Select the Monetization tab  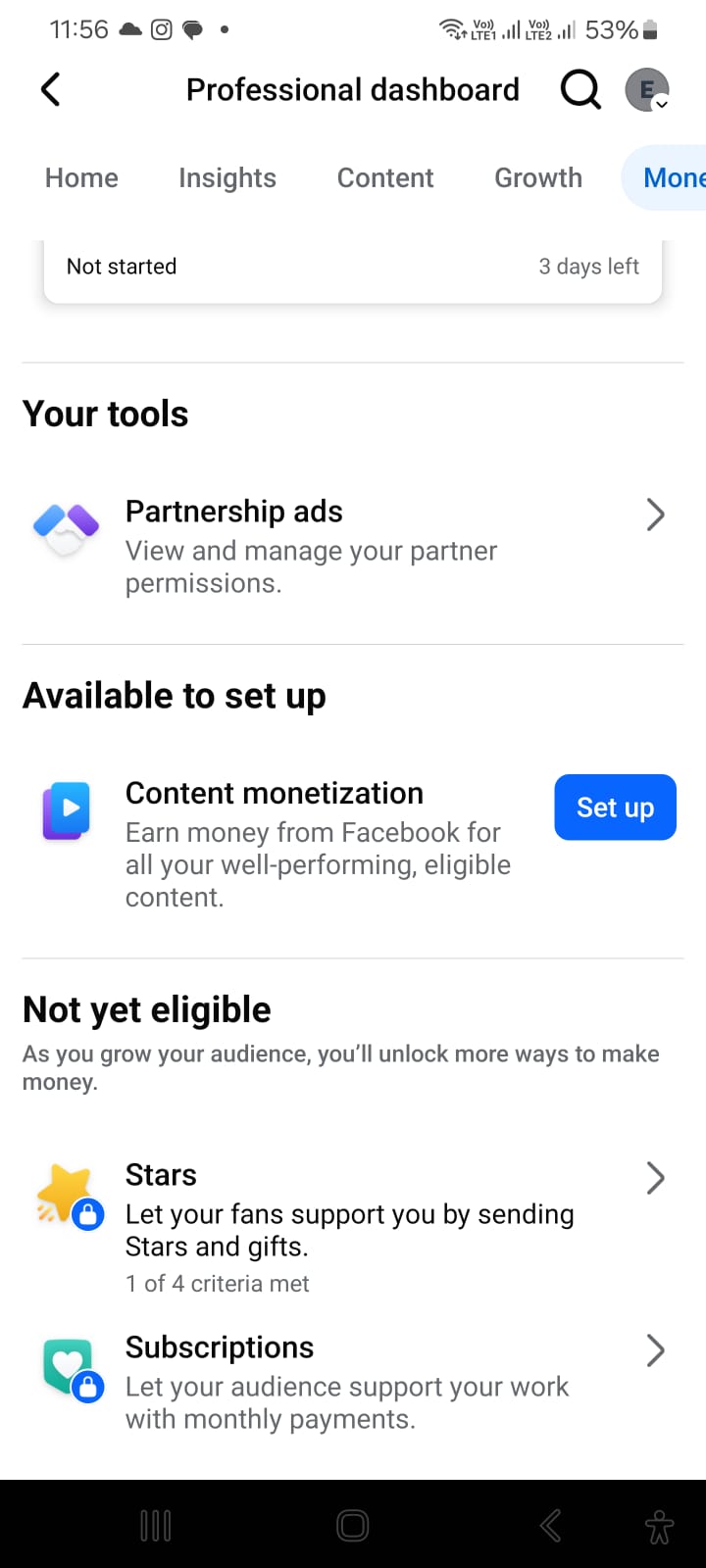(665, 177)
